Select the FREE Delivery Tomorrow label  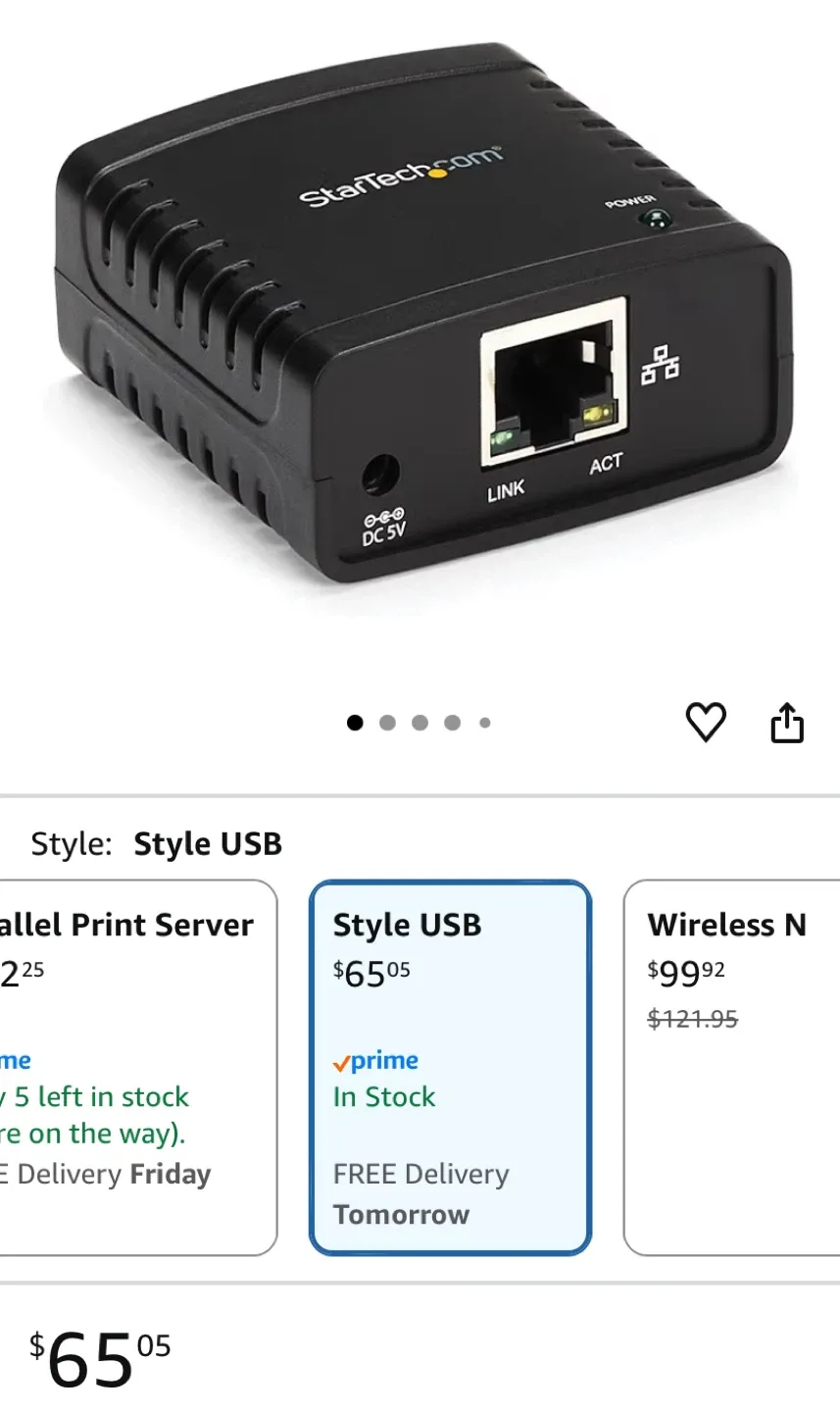pos(420,1193)
